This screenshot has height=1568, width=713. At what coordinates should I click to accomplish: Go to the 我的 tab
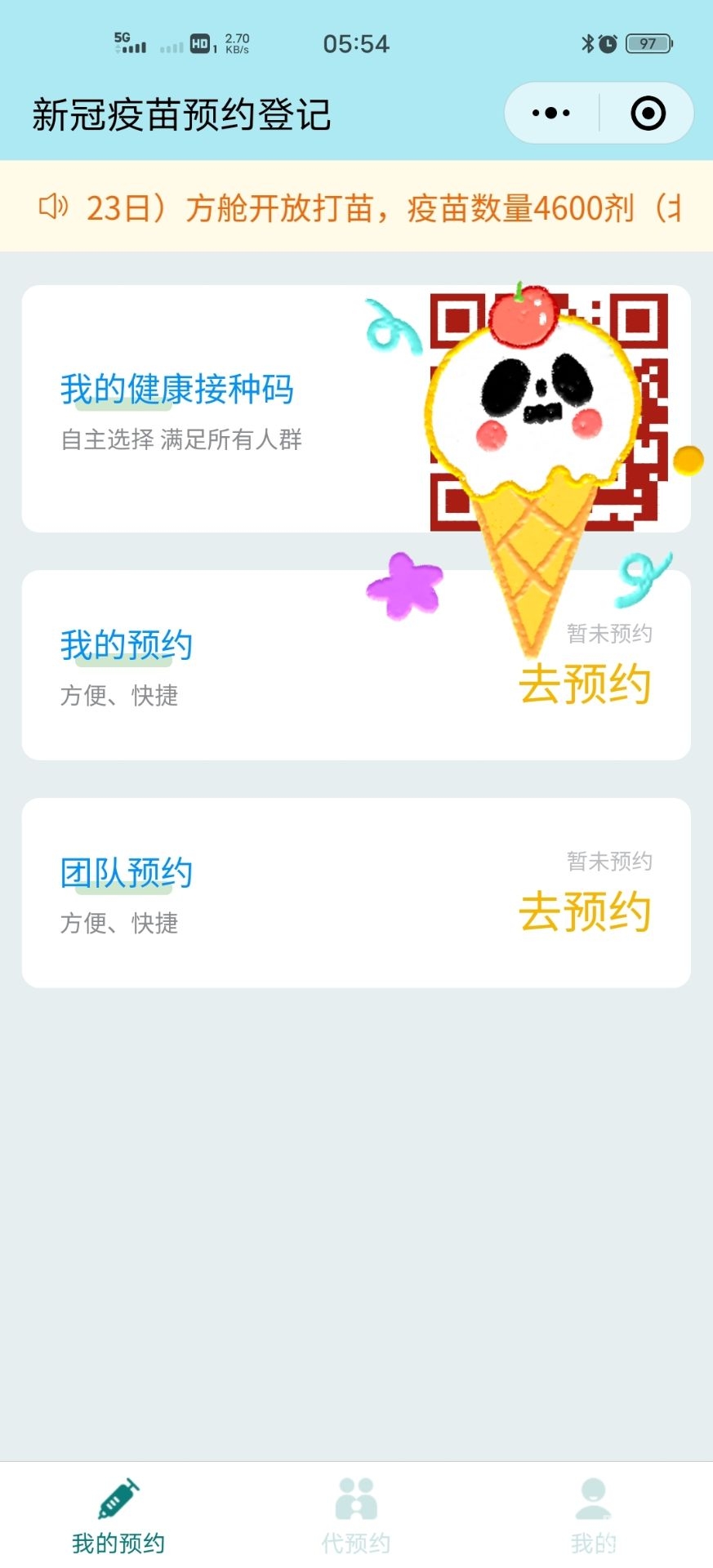[x=593, y=1516]
